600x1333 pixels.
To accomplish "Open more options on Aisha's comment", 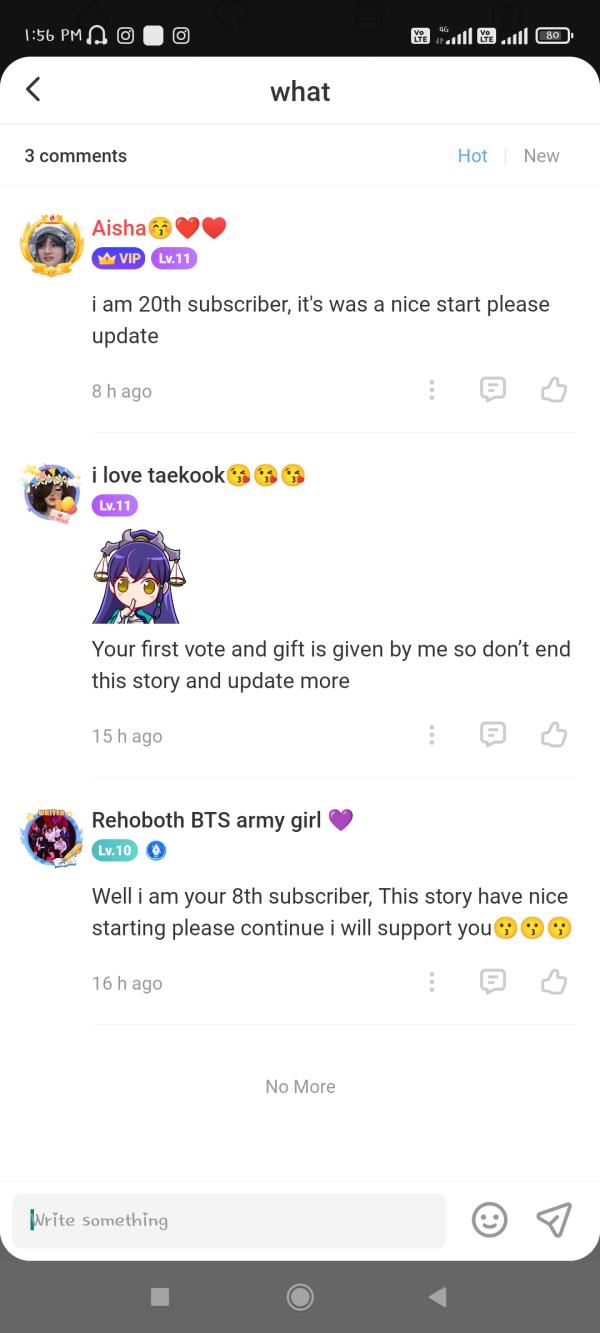I will click(x=431, y=390).
